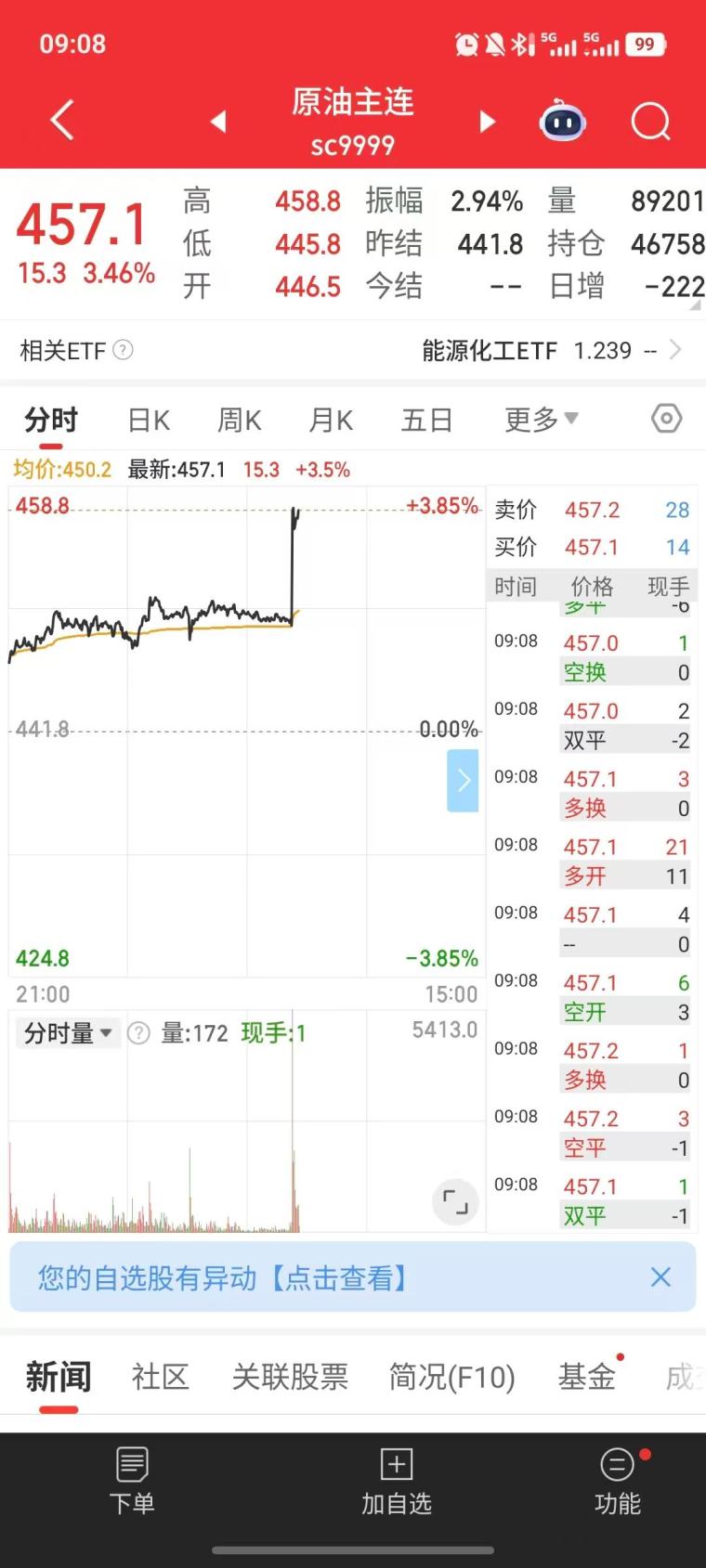The image size is (706, 1568).
Task: Open the hexagon chart settings icon
Action: point(666,419)
